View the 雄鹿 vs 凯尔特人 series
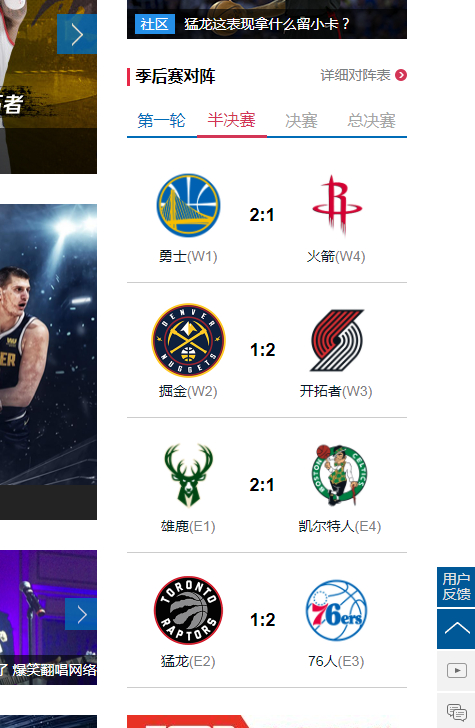This screenshot has width=475, height=728. [267, 485]
